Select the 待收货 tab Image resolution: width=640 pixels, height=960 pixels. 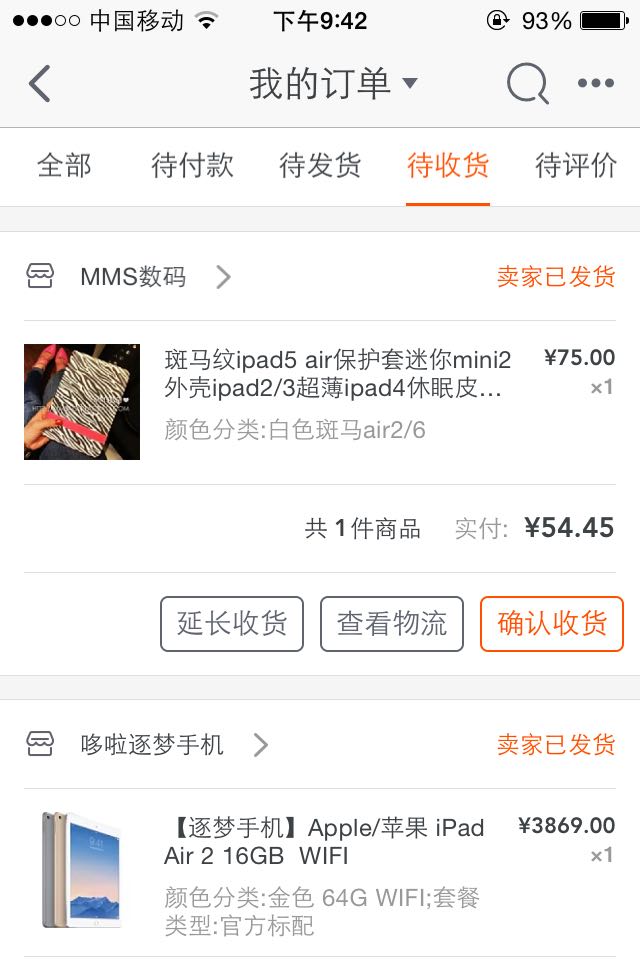pos(448,166)
